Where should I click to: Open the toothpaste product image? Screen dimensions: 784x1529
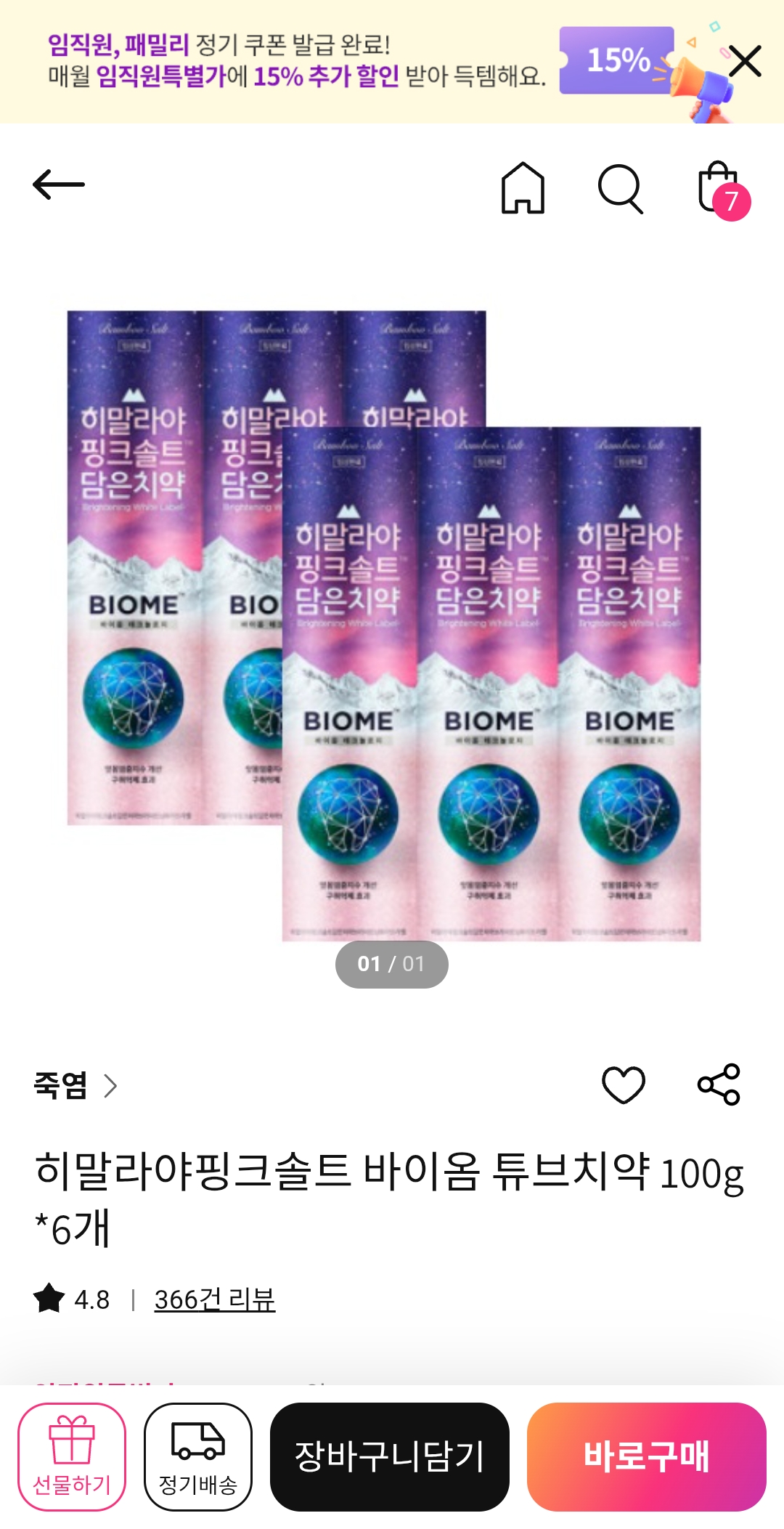click(385, 625)
